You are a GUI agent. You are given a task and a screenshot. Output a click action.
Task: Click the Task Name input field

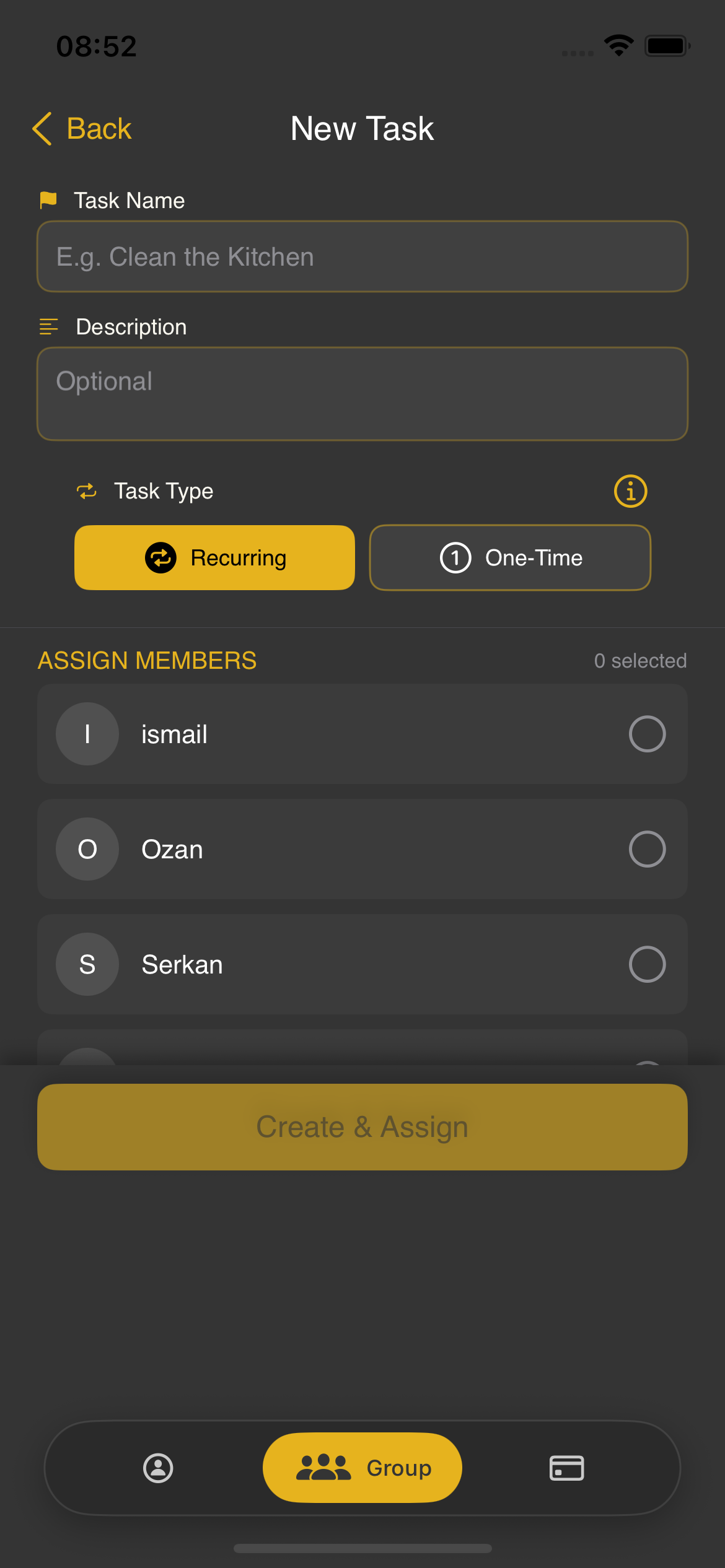click(x=362, y=256)
